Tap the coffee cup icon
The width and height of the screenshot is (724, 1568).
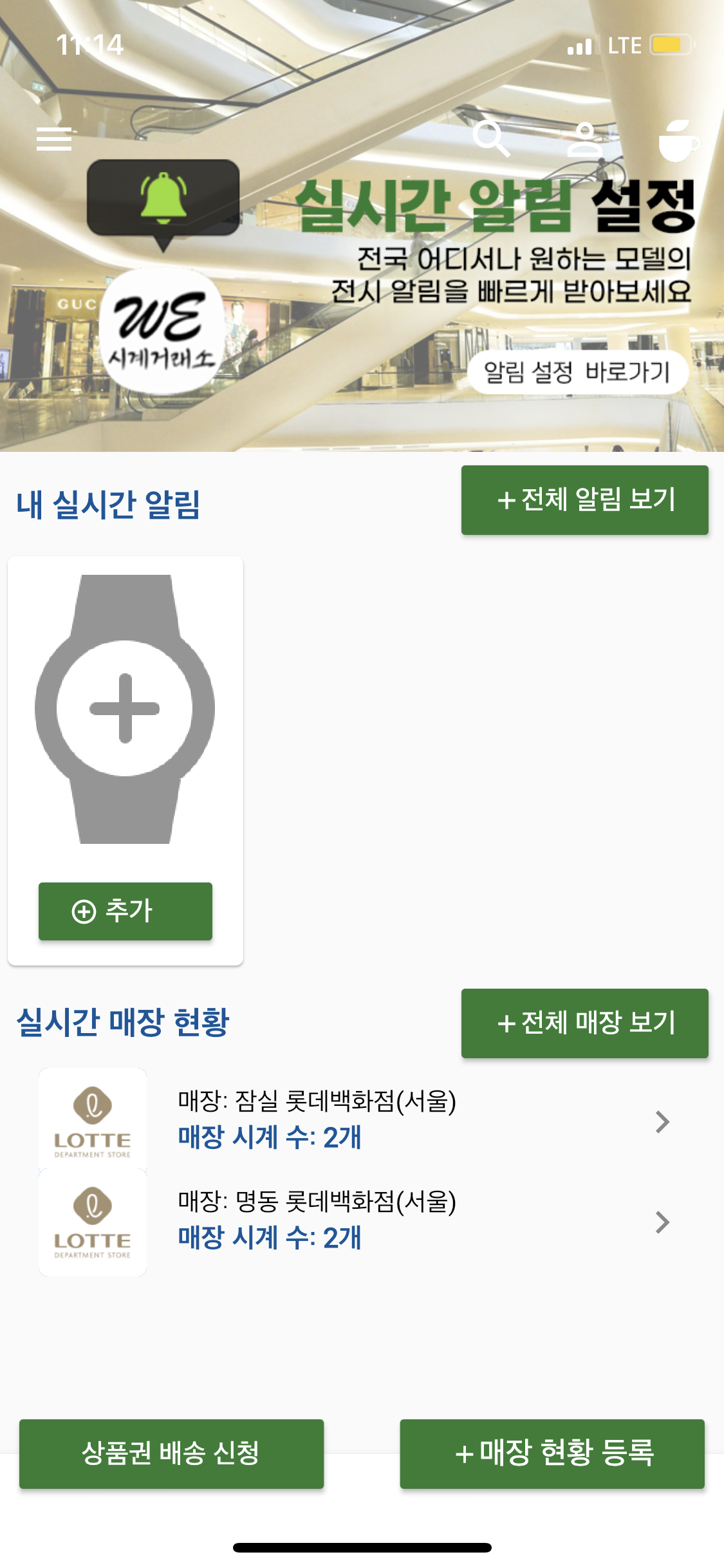(680, 140)
